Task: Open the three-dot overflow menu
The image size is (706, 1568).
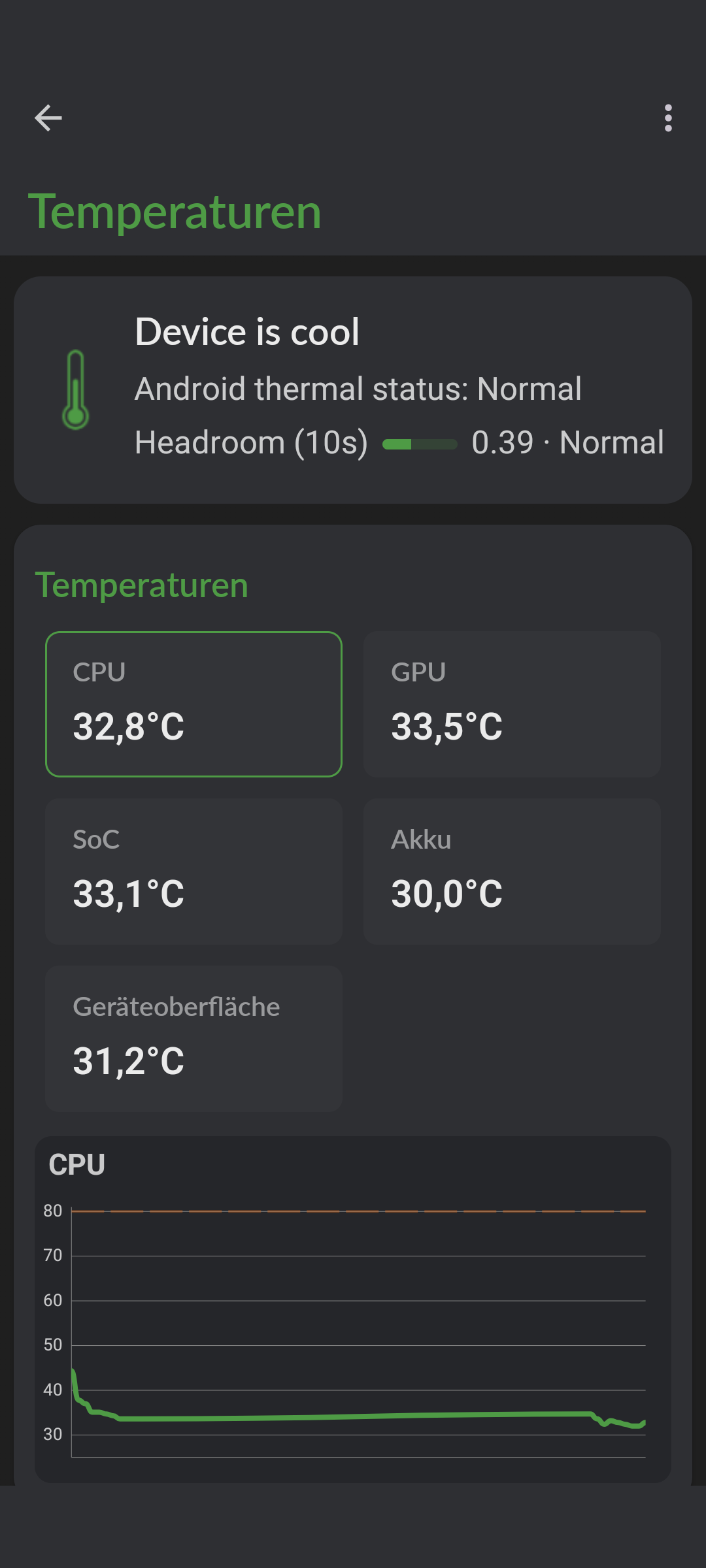Action: point(667,118)
